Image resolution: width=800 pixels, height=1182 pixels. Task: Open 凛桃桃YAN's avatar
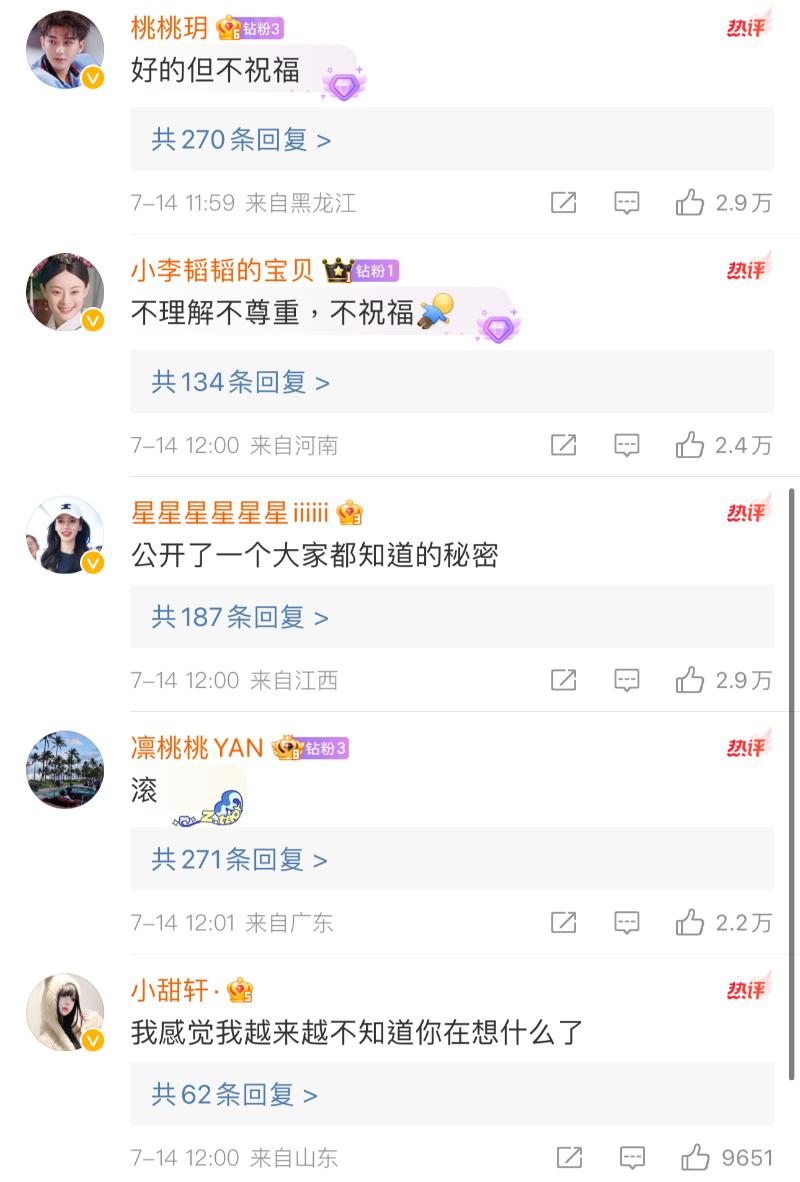(65, 769)
